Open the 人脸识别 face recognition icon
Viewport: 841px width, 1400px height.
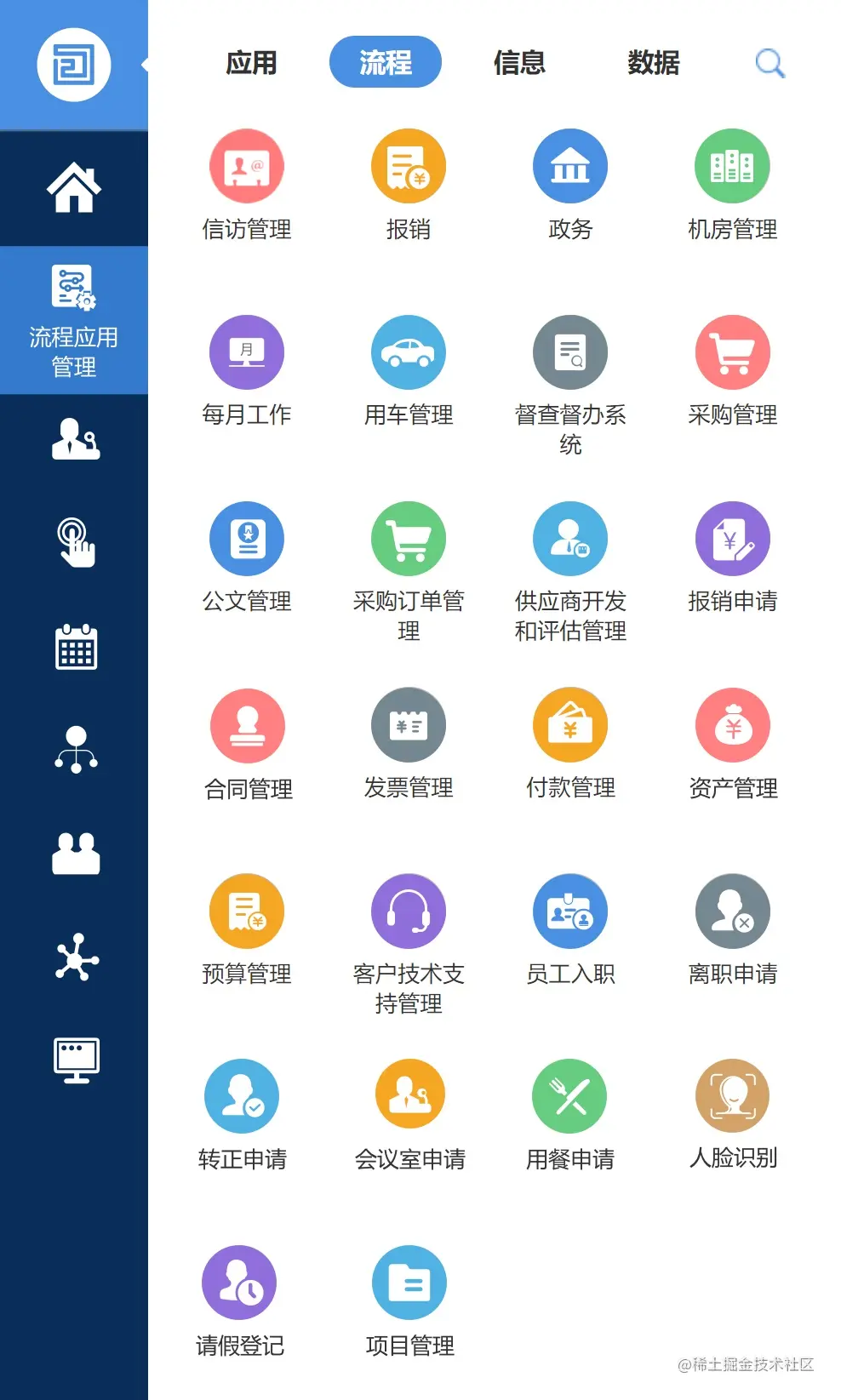733,1096
